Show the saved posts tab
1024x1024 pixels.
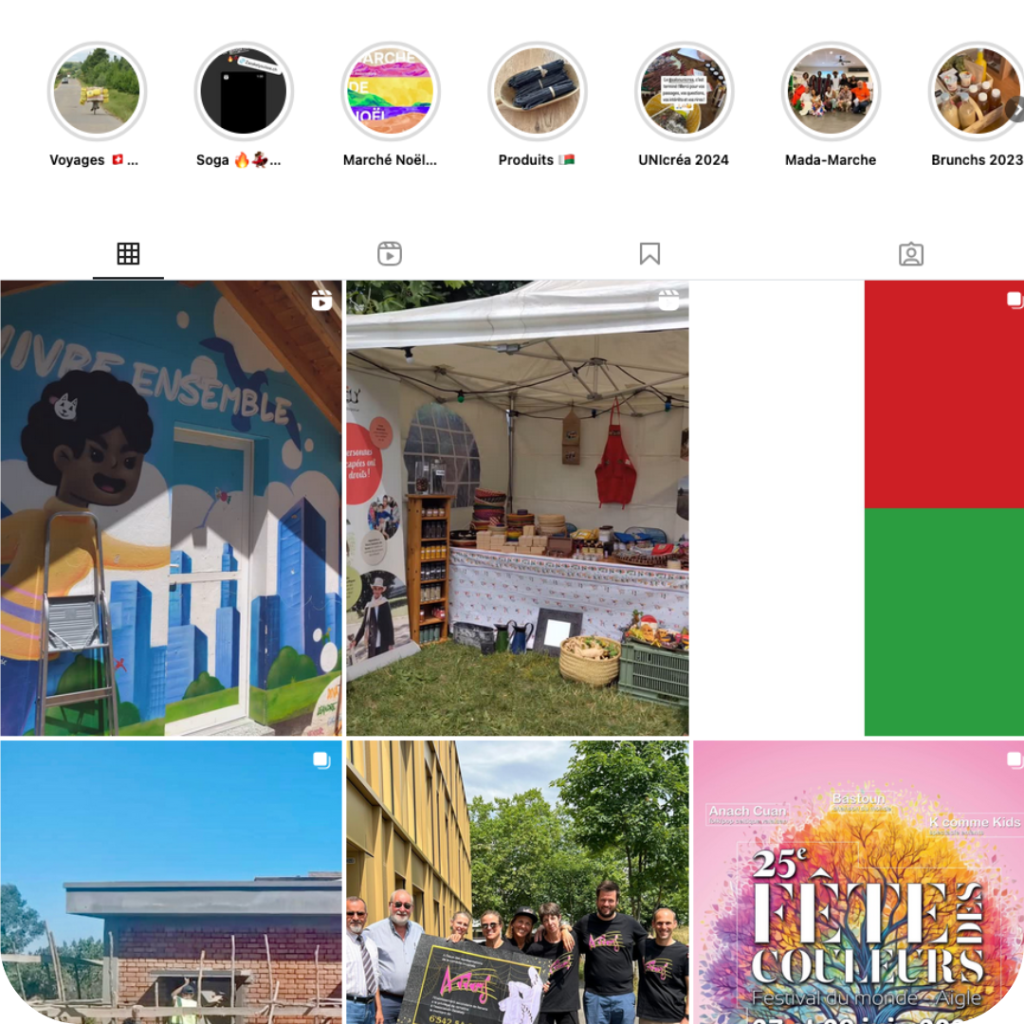650,254
